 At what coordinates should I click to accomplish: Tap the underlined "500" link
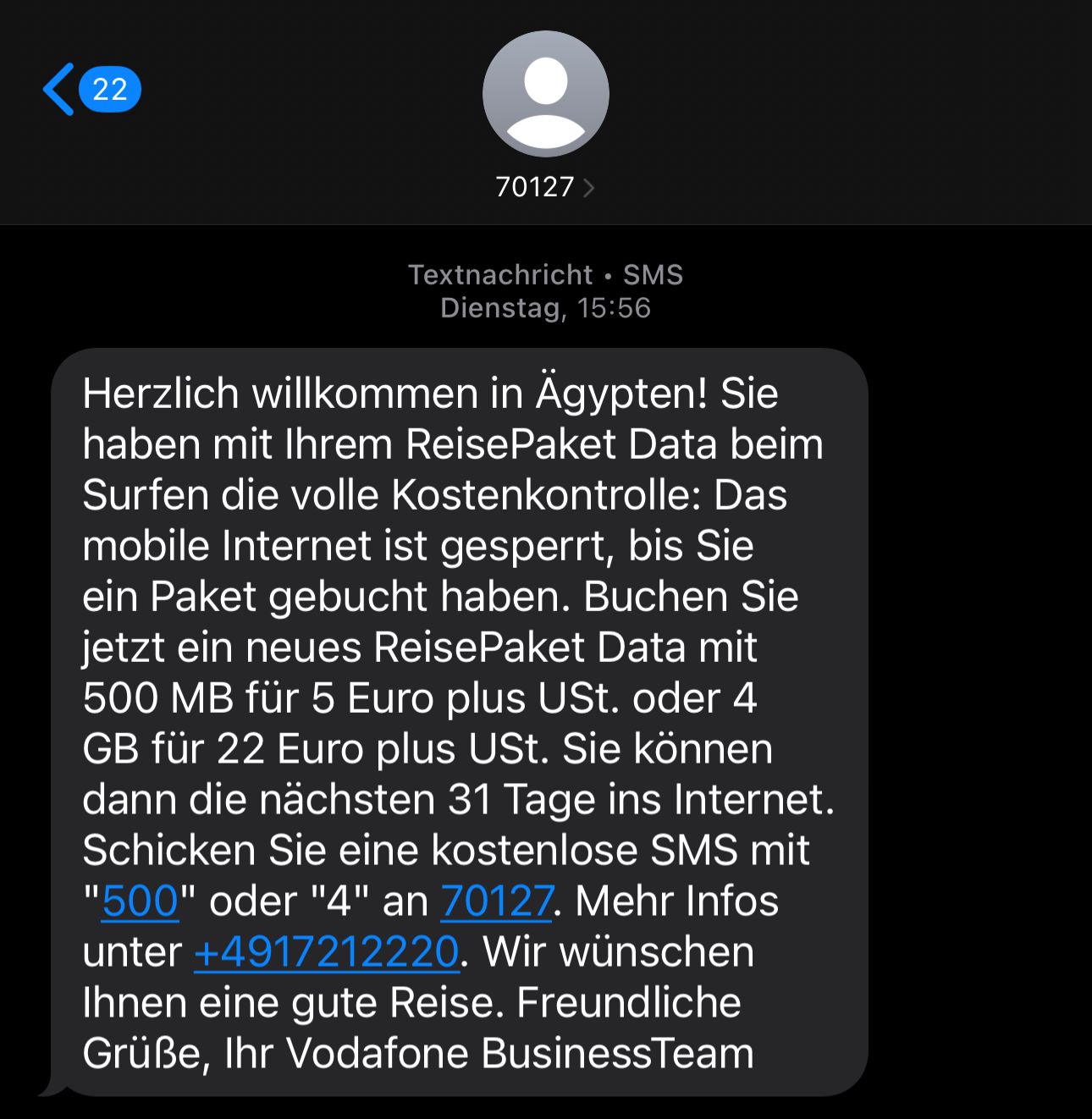point(140,901)
